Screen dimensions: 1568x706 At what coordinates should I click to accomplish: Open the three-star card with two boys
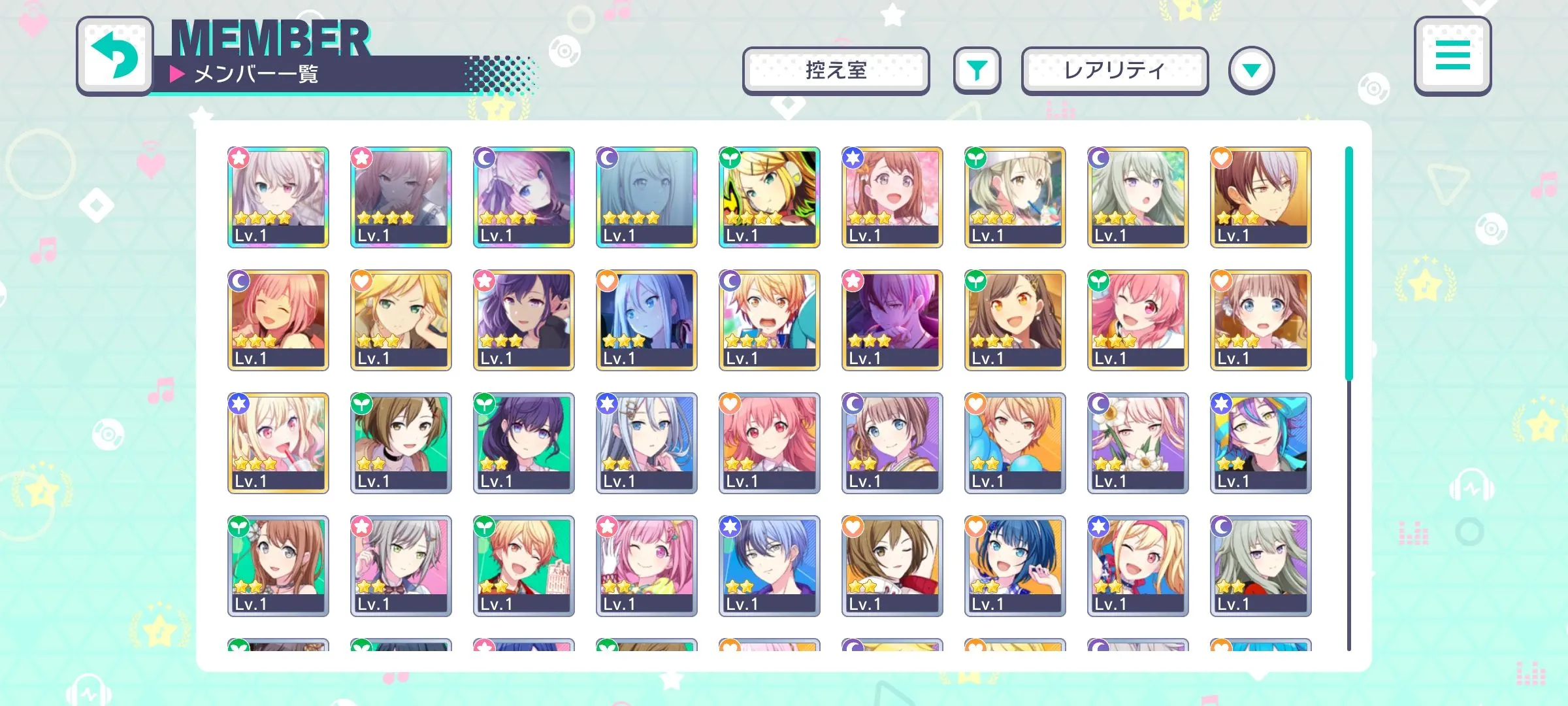coord(1260,197)
